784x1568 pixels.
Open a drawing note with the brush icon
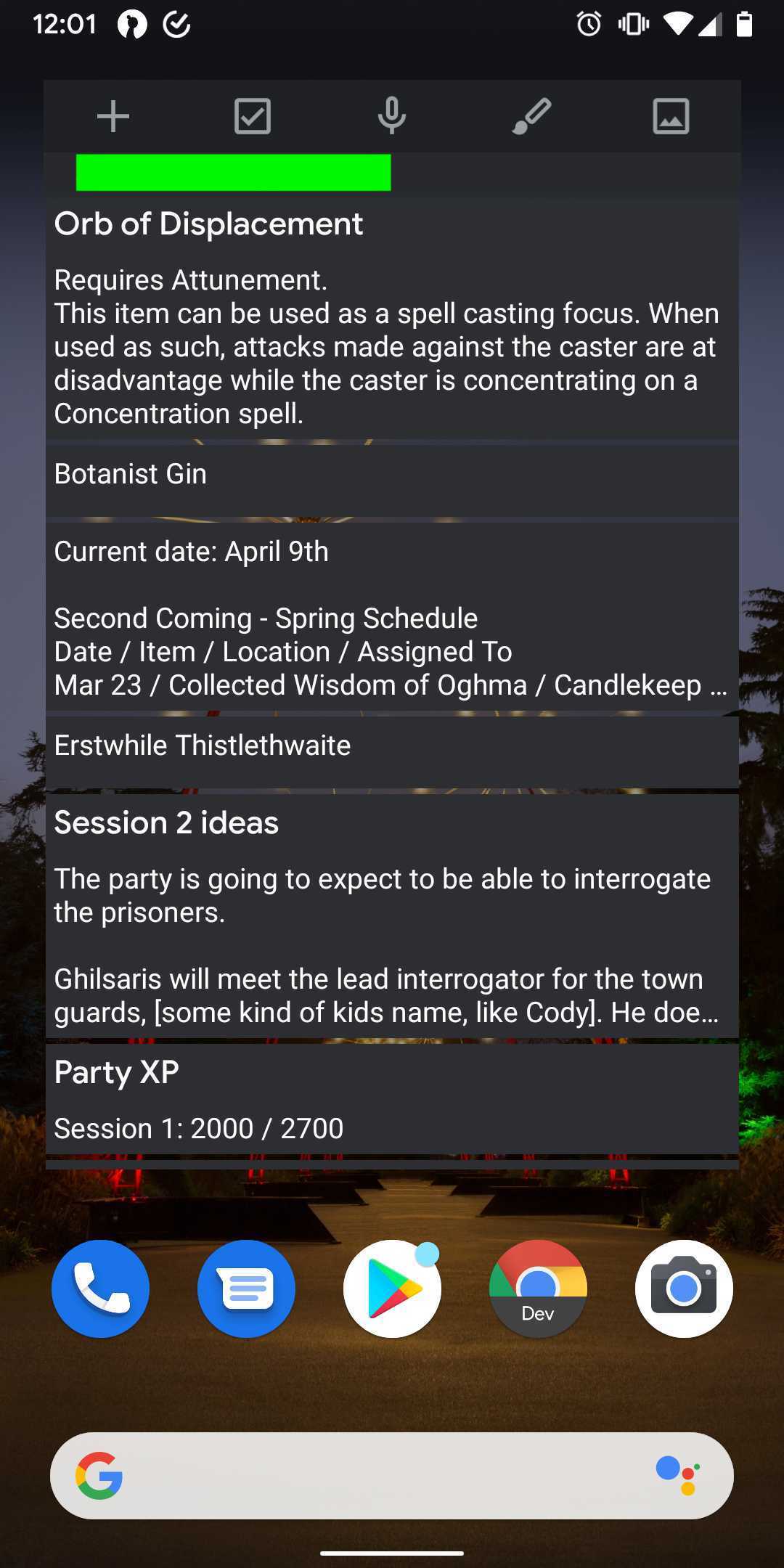click(531, 116)
